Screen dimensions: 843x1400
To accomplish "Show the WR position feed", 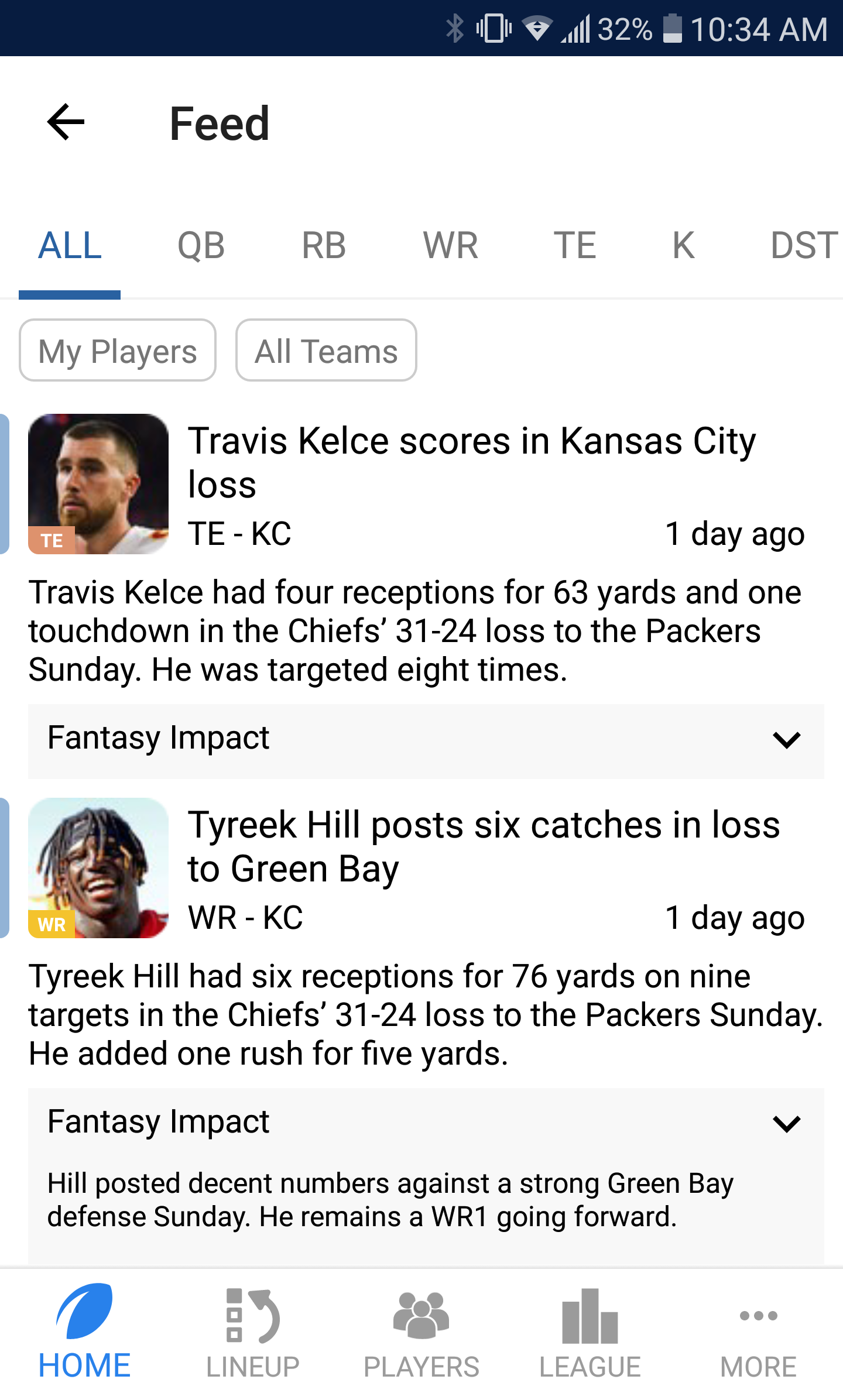I will [450, 245].
